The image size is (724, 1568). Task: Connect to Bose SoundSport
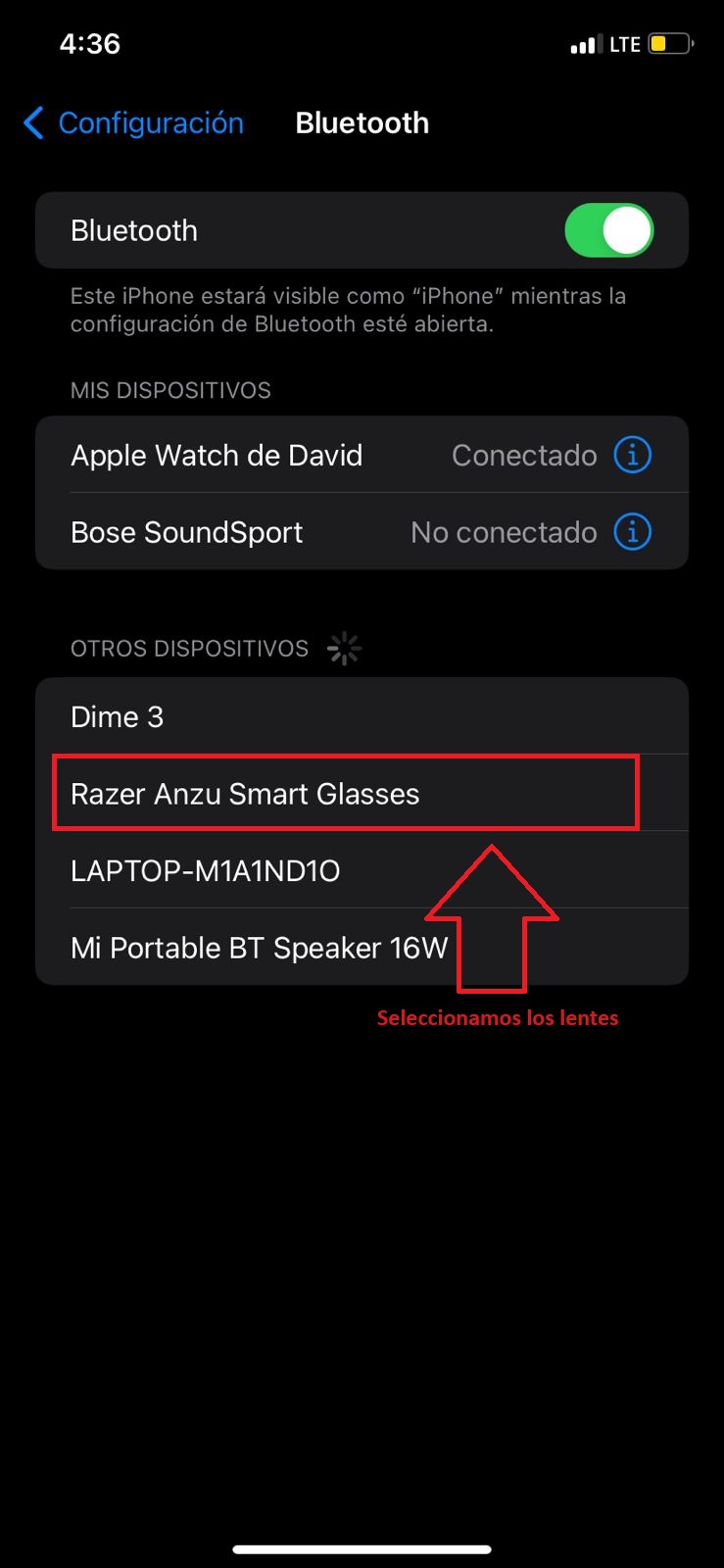pos(294,532)
